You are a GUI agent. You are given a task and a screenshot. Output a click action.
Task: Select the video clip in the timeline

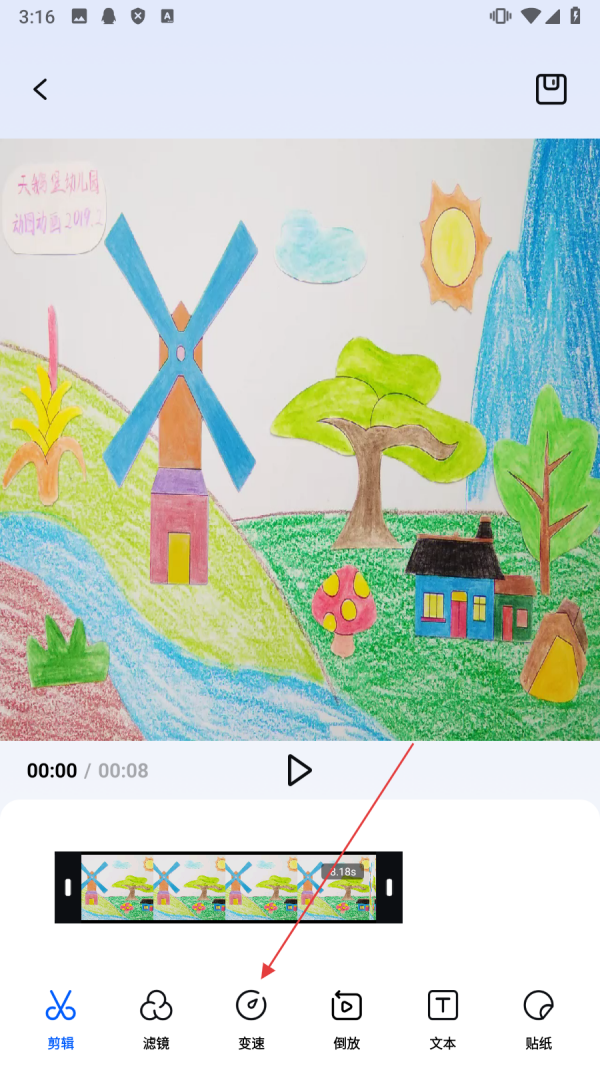point(228,887)
